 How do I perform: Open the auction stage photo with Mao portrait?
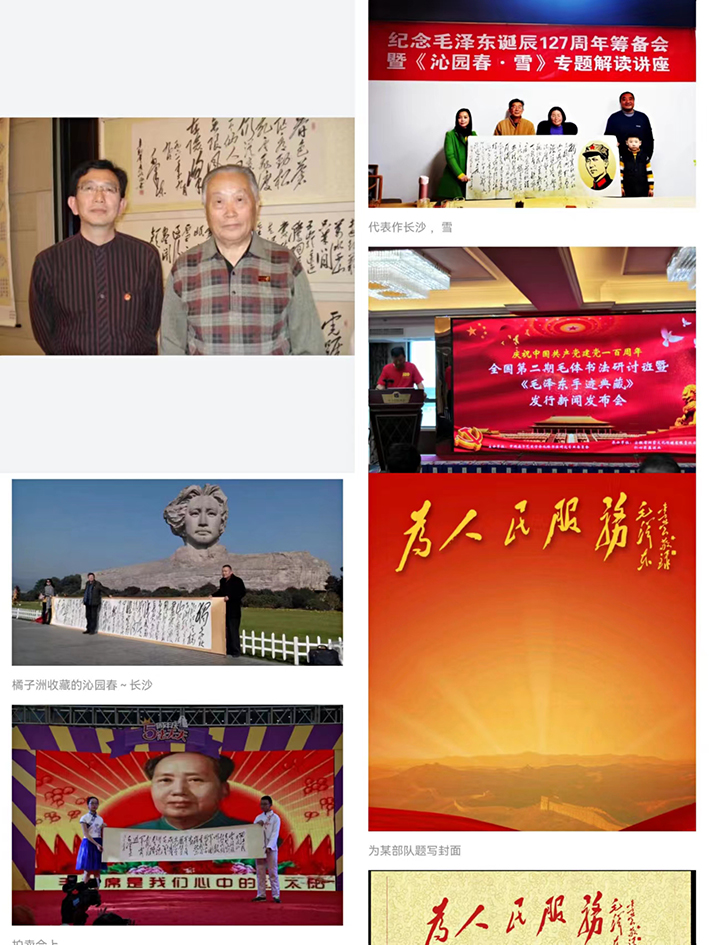pyautogui.click(x=177, y=814)
